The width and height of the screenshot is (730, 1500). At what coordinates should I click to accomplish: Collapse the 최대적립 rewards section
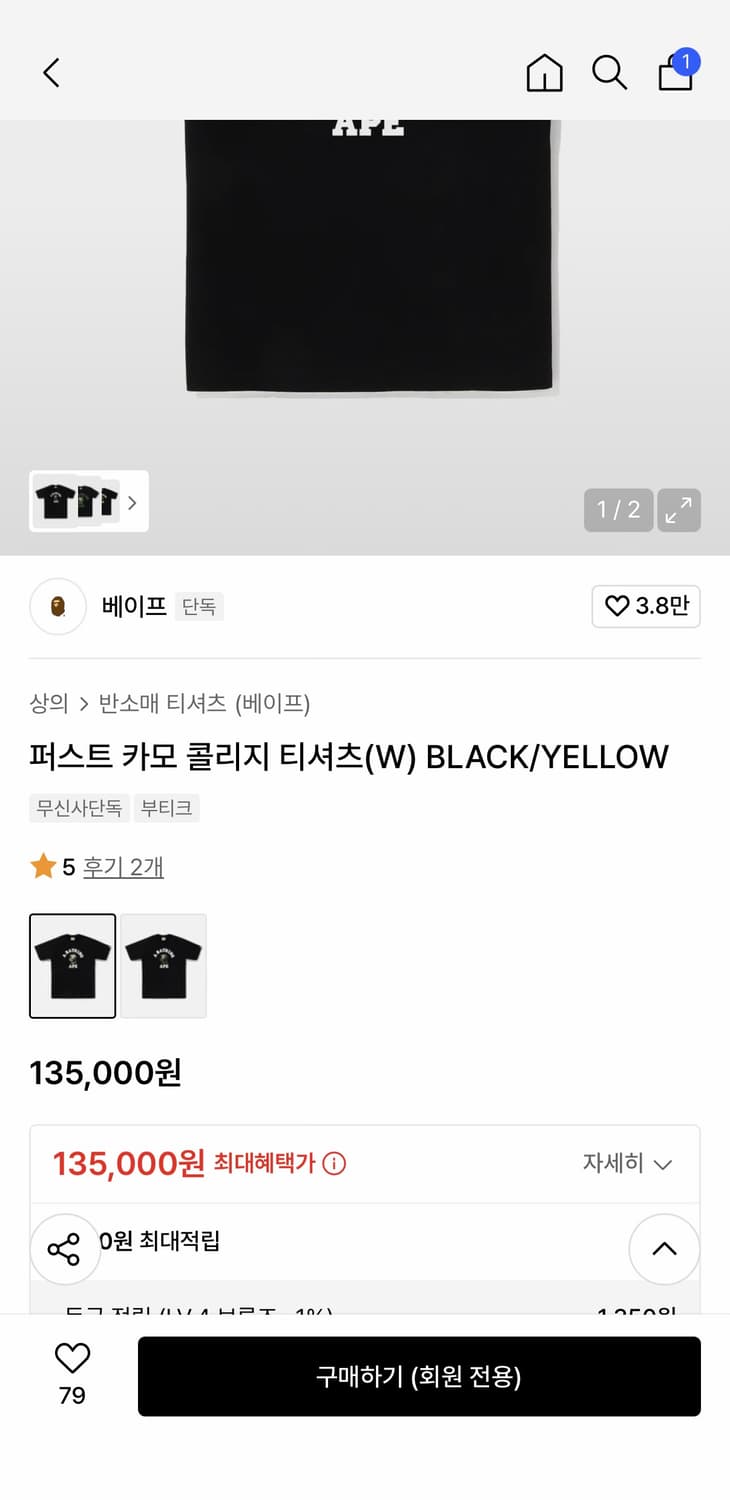coord(664,1248)
